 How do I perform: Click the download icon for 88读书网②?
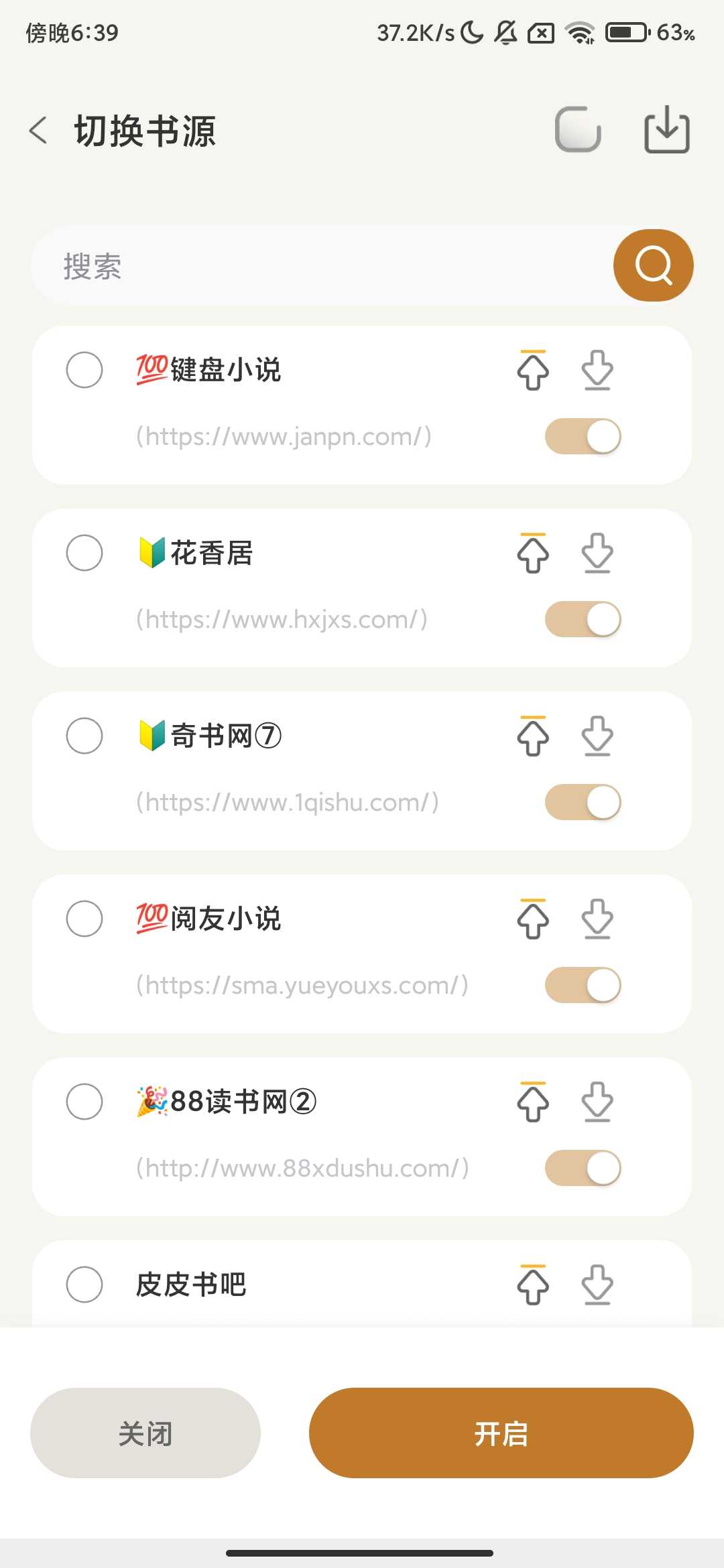(597, 1102)
